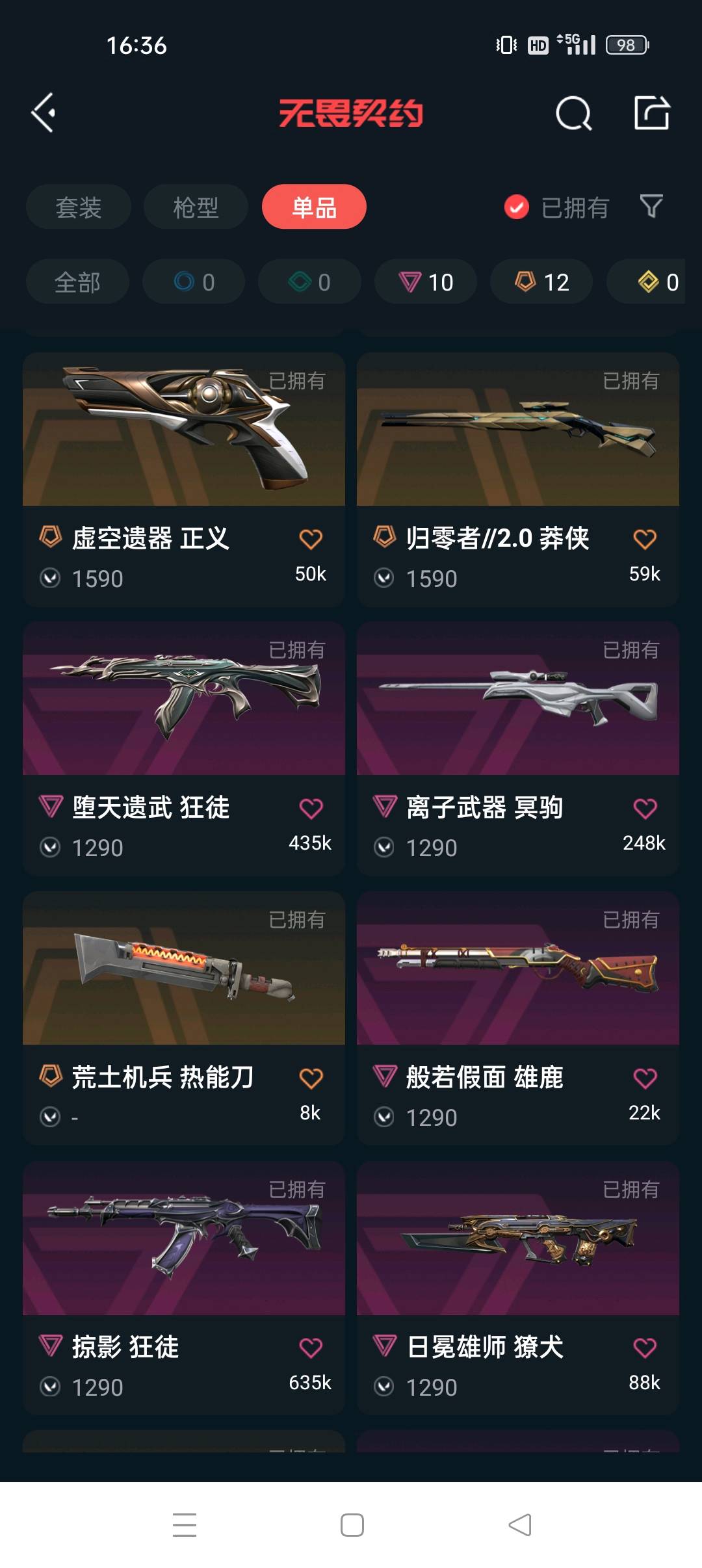Filter by orange tier chip showing 12
This screenshot has width=702, height=1568.
pos(541,282)
